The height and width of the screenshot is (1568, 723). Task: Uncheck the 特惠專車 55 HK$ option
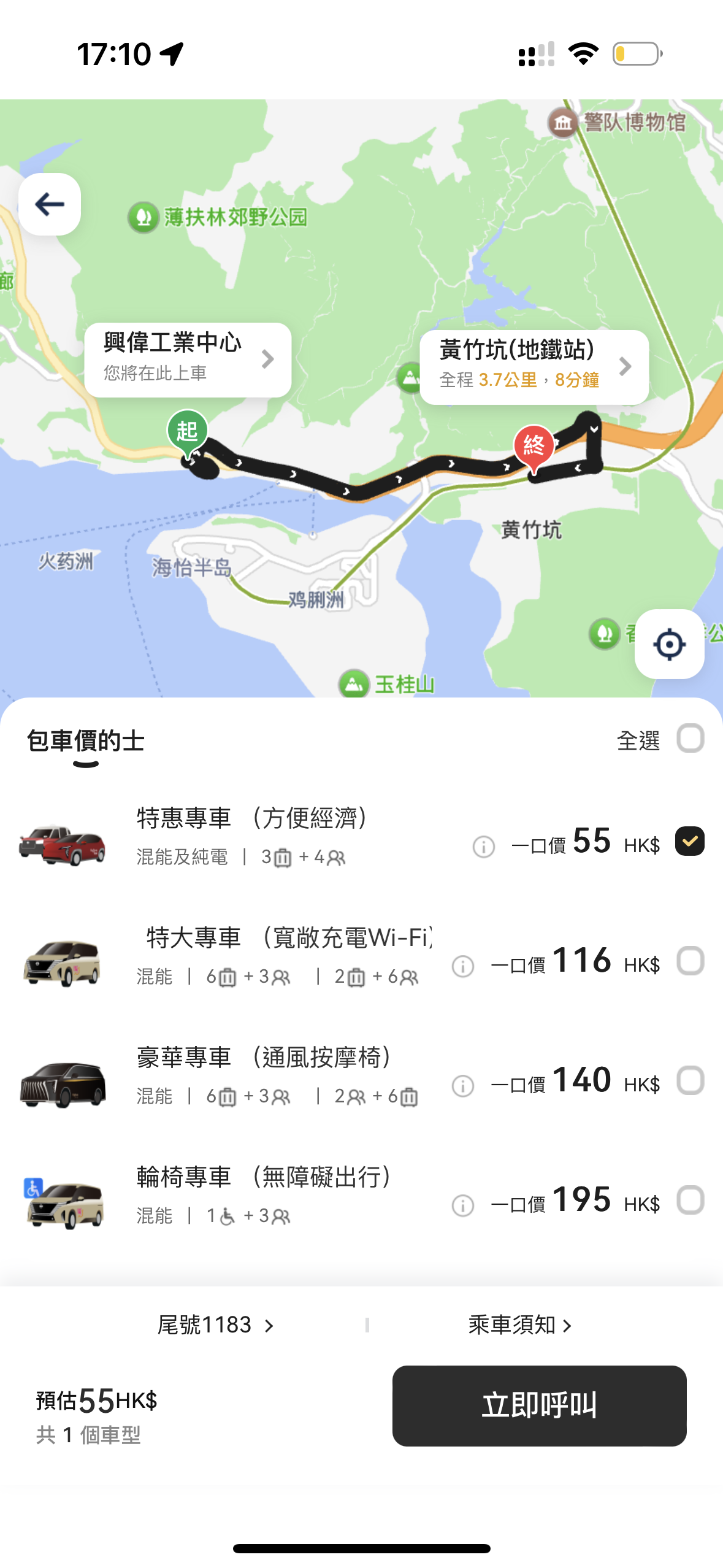(690, 841)
